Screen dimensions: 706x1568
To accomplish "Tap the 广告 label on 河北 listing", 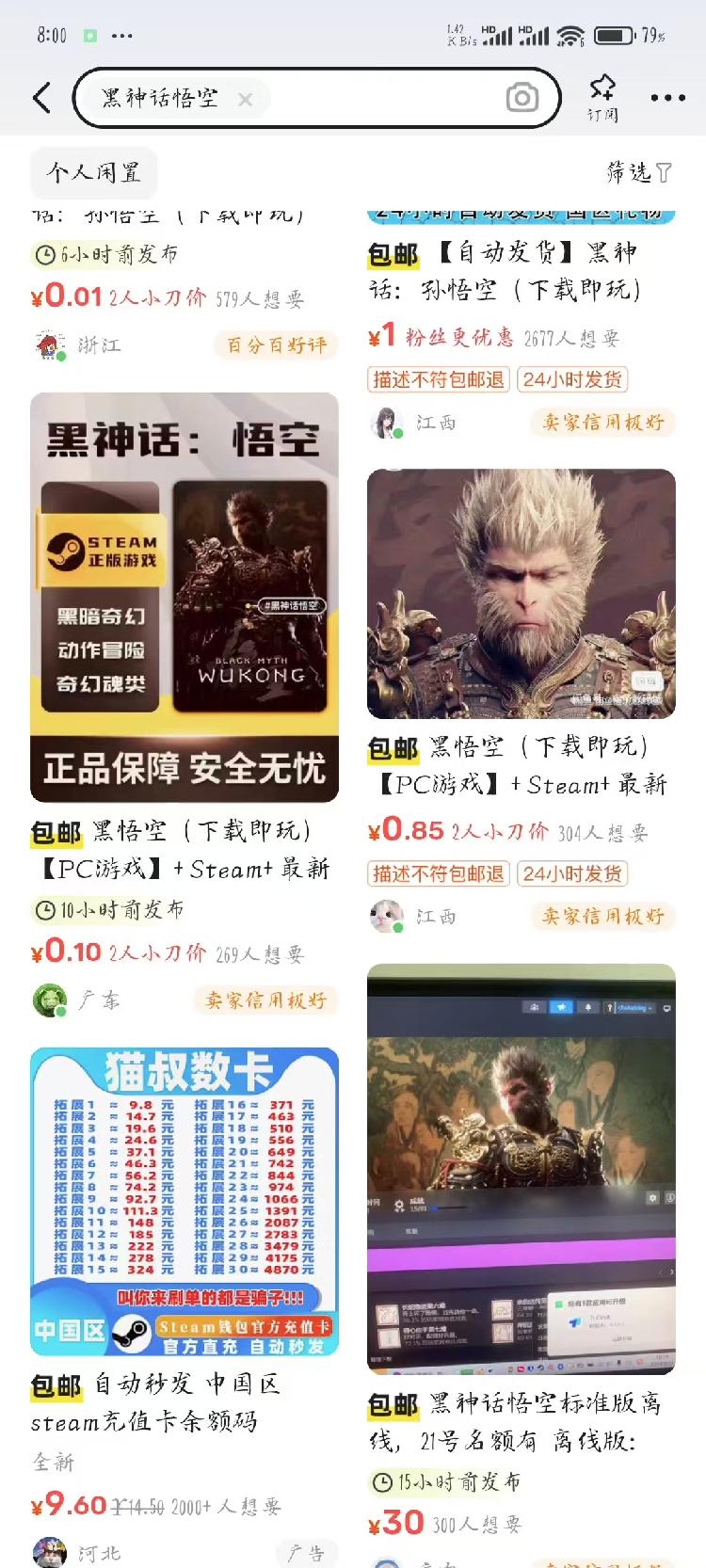I will 305,1553.
